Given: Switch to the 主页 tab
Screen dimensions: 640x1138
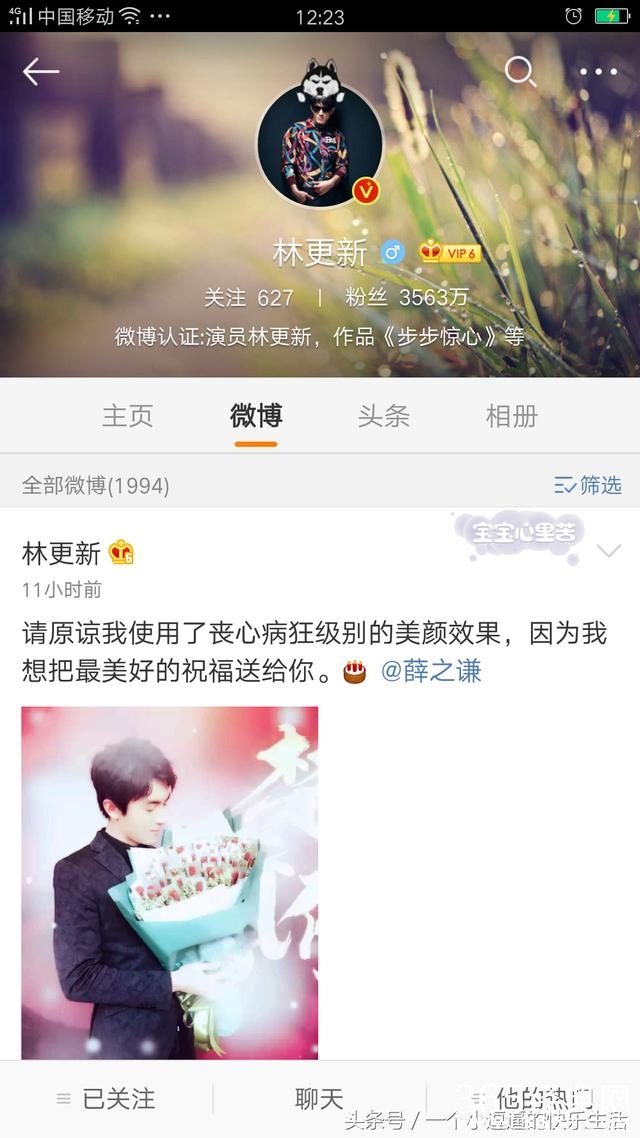Looking at the screenshot, I should coord(128,416).
